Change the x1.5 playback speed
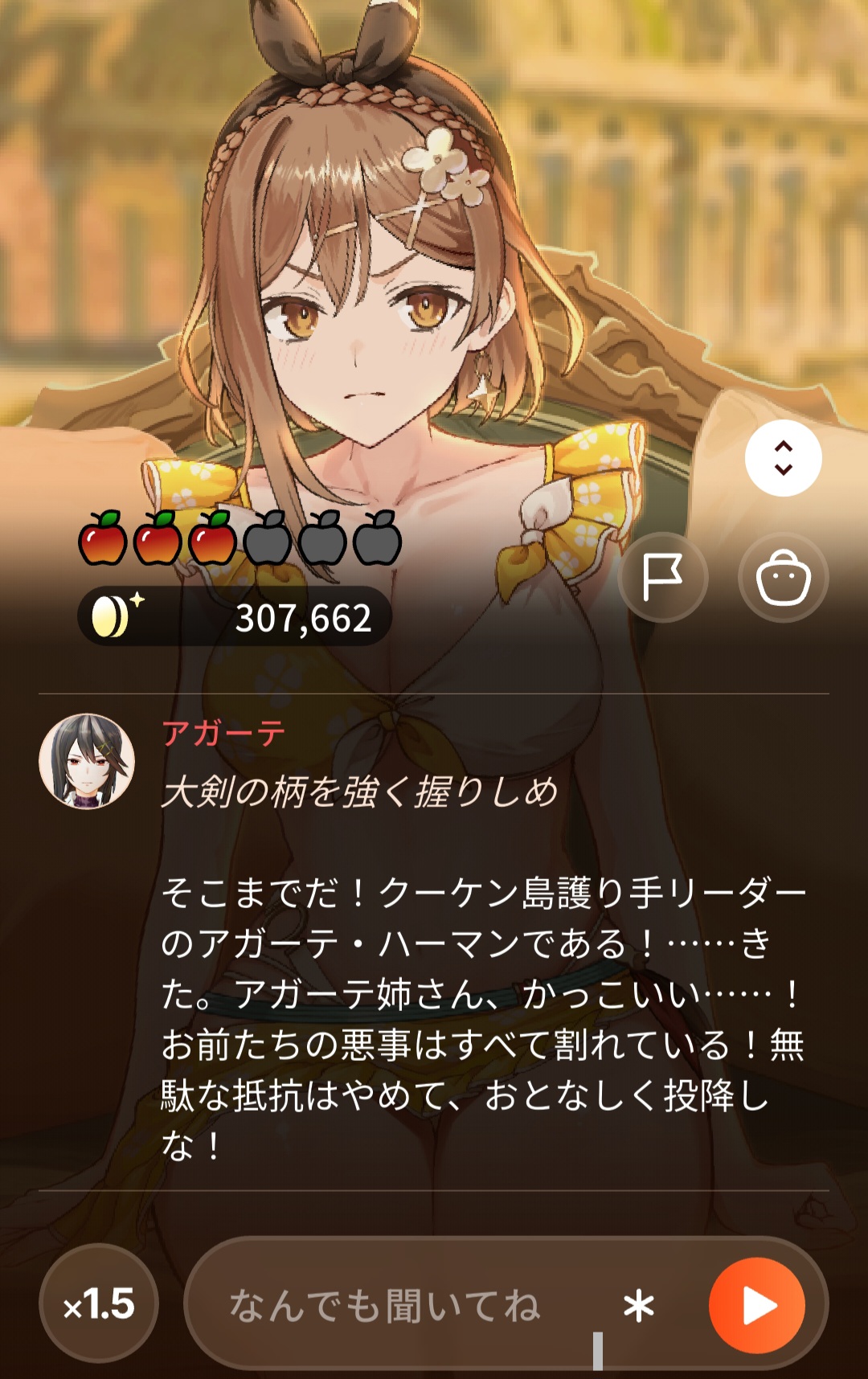The width and height of the screenshot is (868, 1379). tap(99, 1303)
